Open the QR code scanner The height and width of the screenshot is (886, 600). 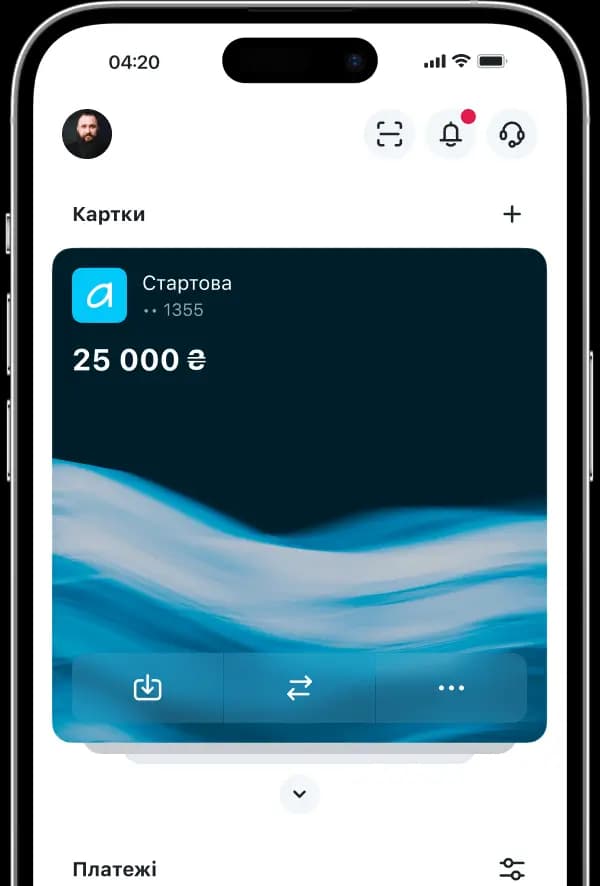[389, 134]
